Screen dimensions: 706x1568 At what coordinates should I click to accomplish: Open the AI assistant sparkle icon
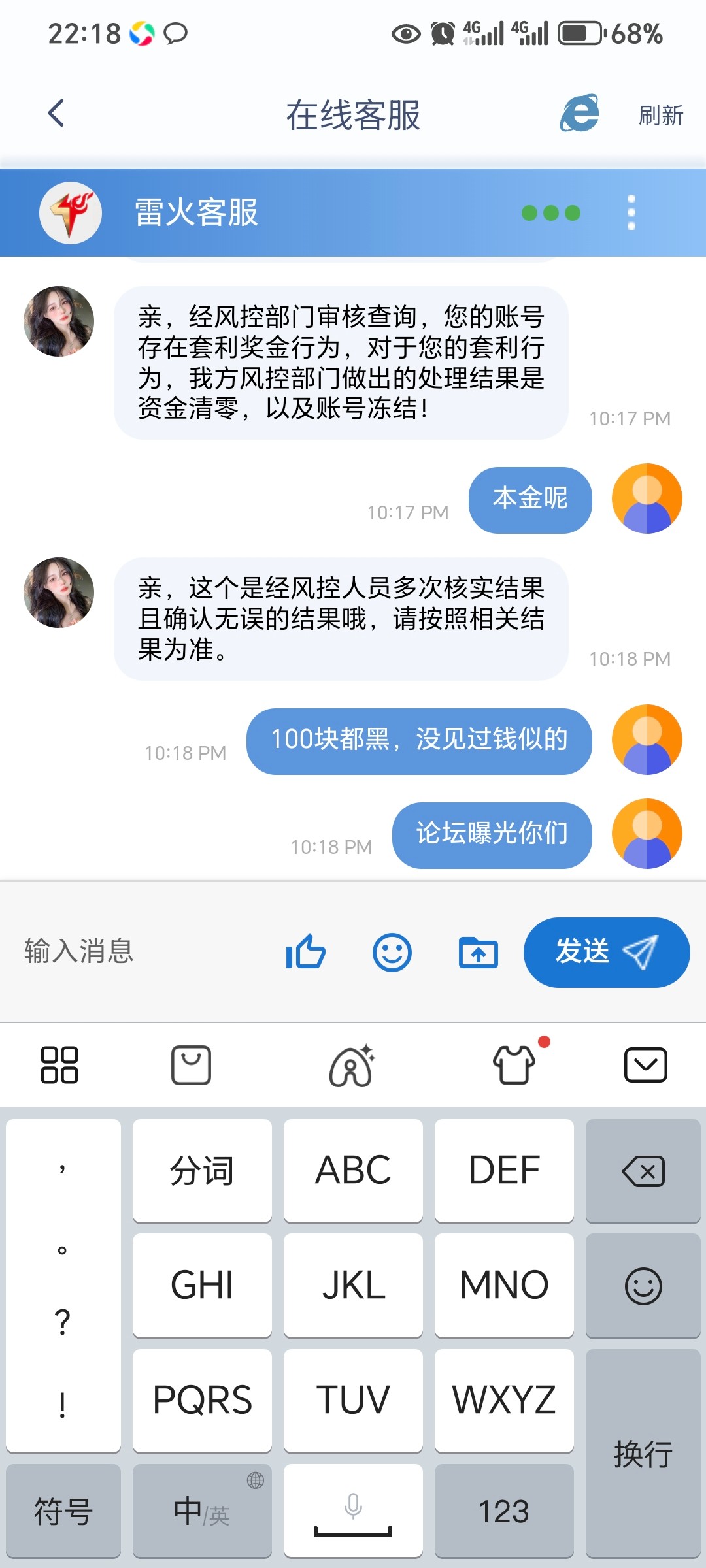[x=352, y=1065]
